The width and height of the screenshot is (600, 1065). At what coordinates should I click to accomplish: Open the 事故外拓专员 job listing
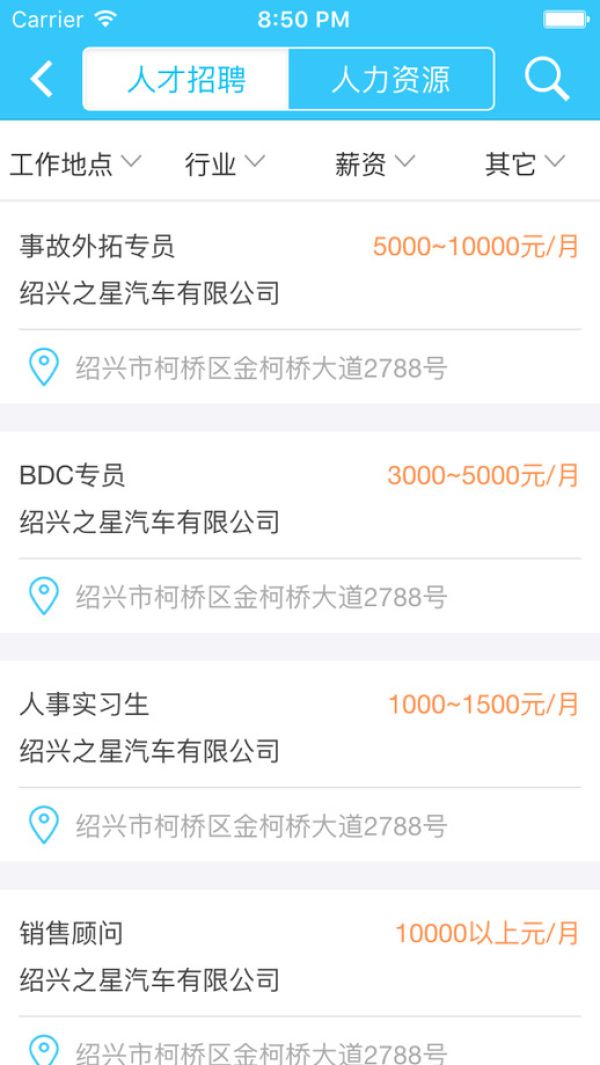tap(300, 302)
